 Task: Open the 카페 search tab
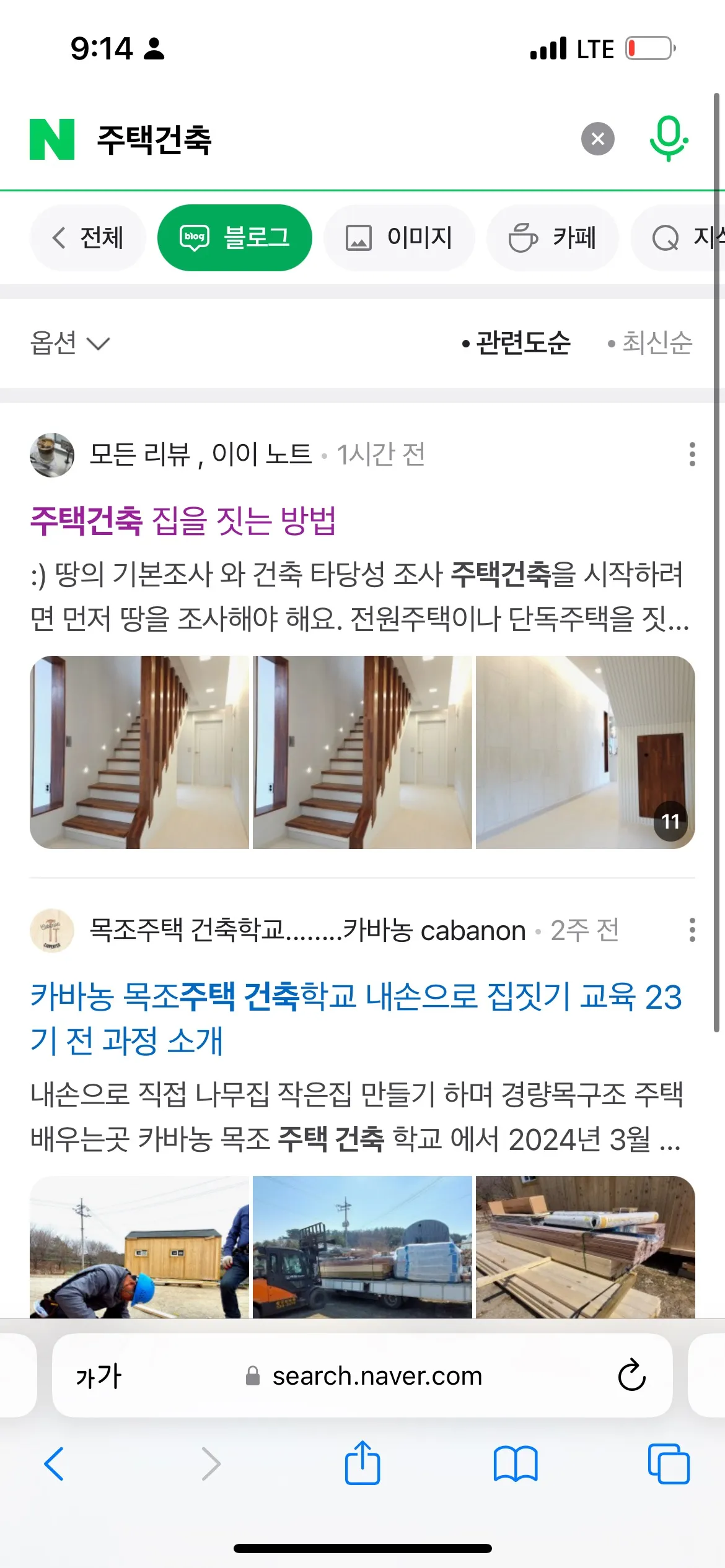tap(552, 237)
